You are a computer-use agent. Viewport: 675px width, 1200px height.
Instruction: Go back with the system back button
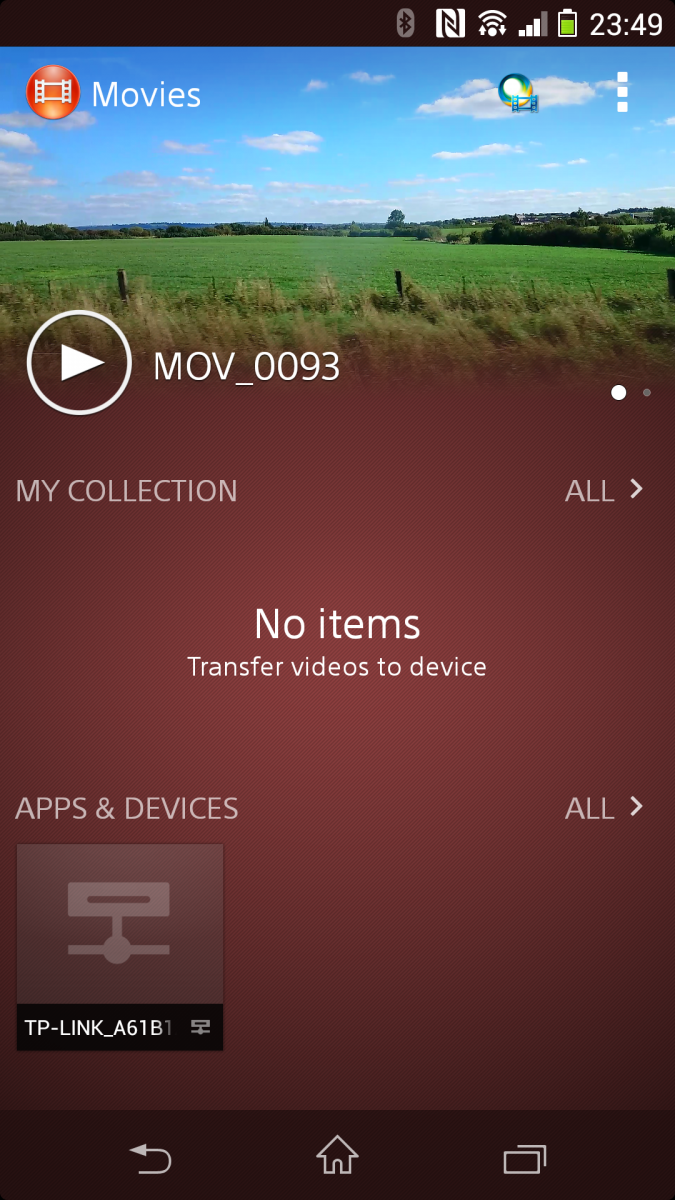(151, 1158)
